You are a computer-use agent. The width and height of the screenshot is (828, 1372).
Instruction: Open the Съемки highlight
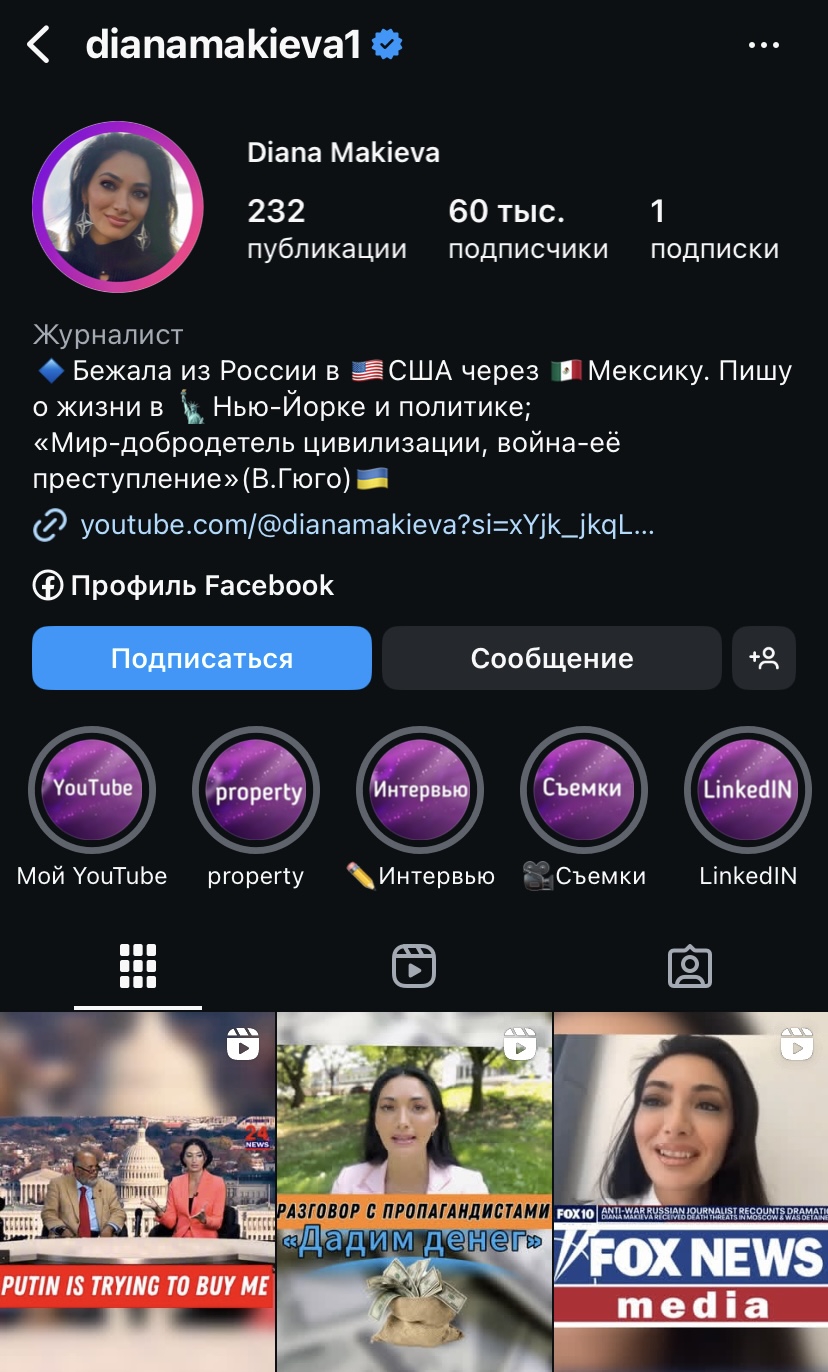pos(584,789)
